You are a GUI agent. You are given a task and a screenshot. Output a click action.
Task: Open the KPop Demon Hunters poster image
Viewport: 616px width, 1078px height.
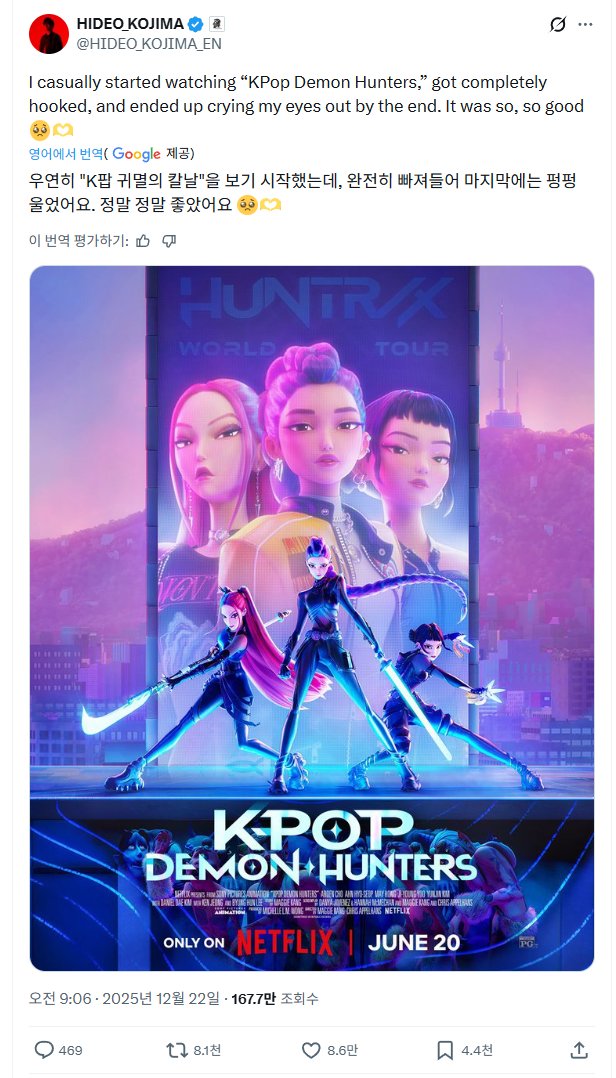311,617
